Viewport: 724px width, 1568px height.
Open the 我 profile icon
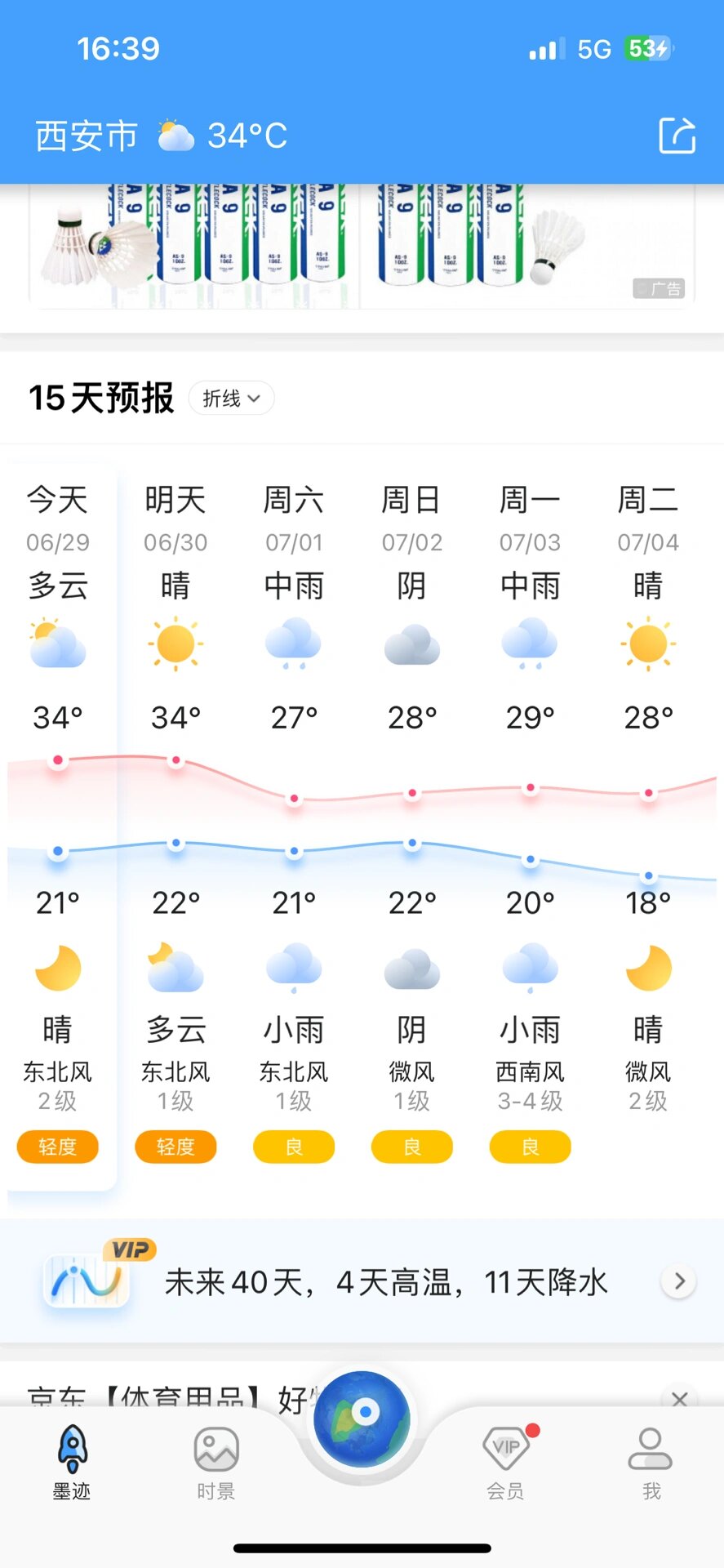click(650, 1450)
